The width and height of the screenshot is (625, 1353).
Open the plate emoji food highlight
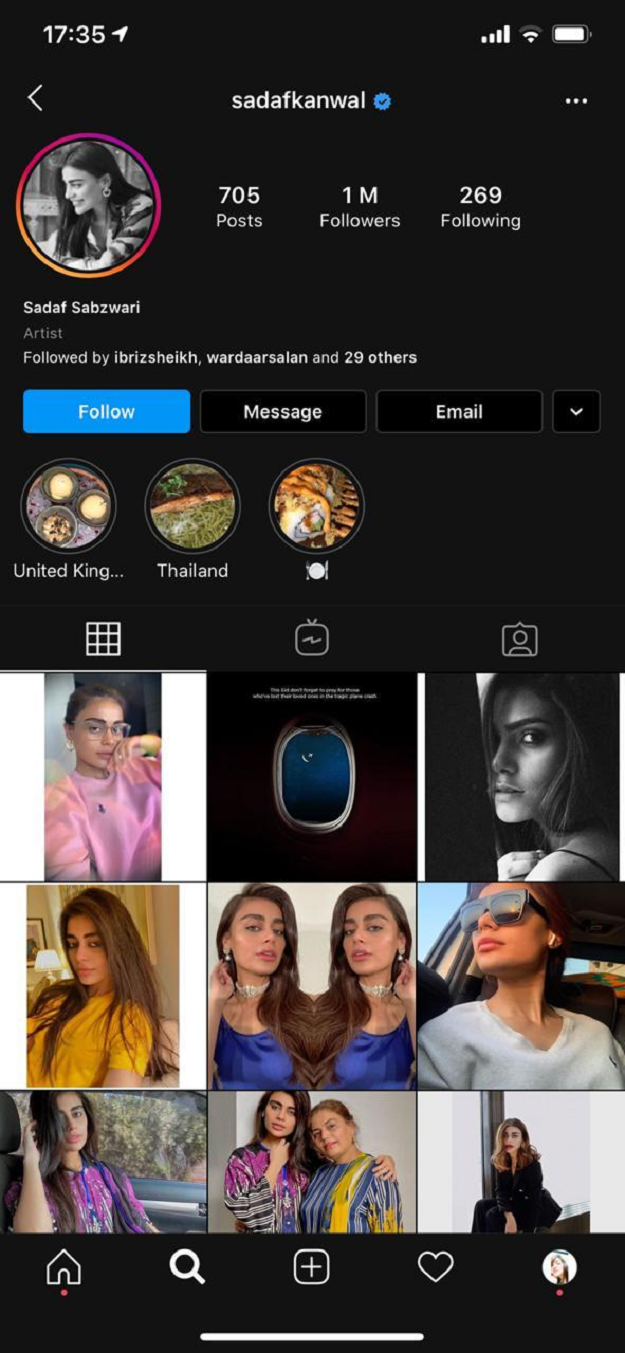316,506
